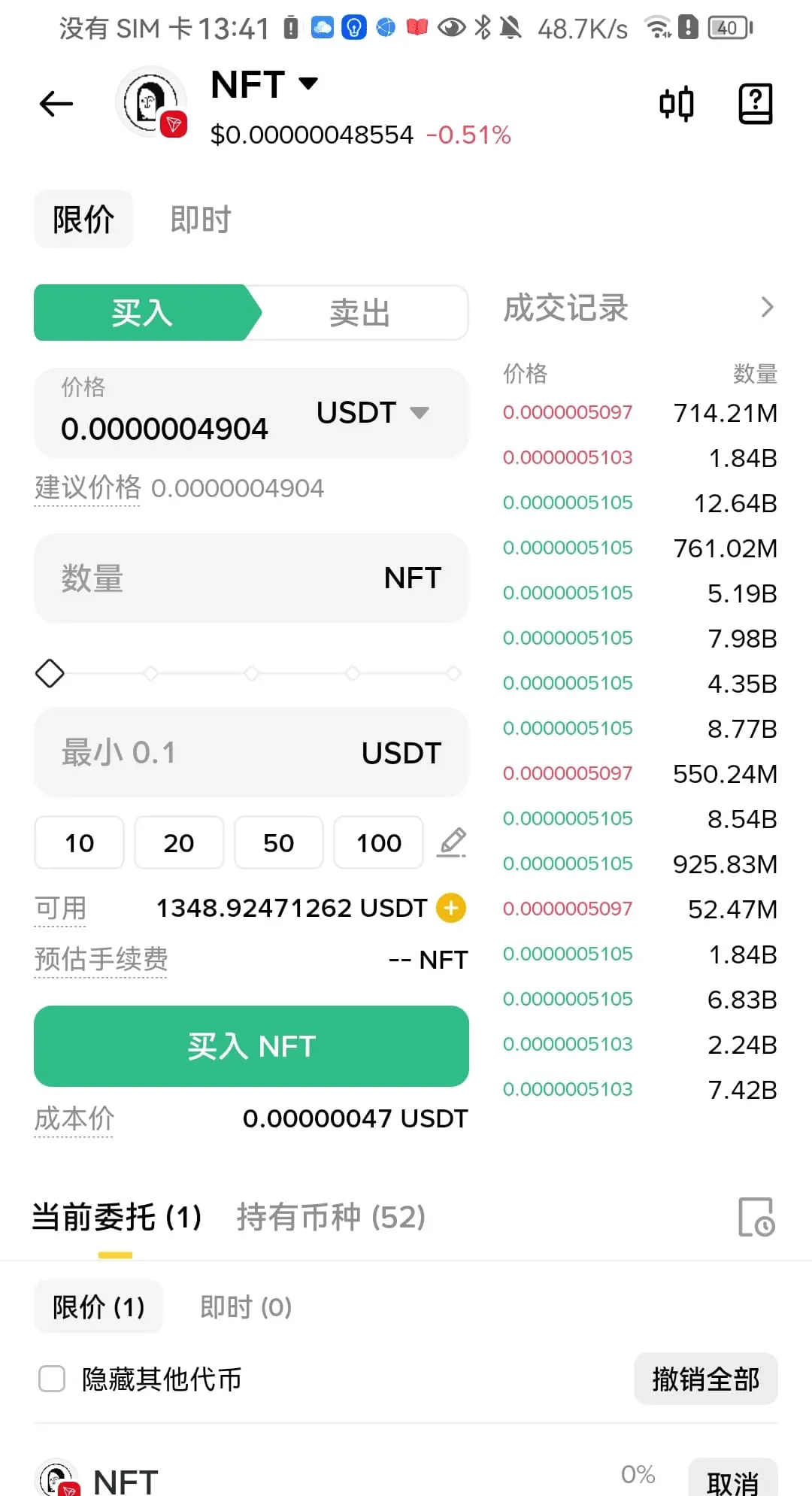Tap 撤销全部 to cancel all orders
Screen dimensions: 812x1496
pos(705,1379)
